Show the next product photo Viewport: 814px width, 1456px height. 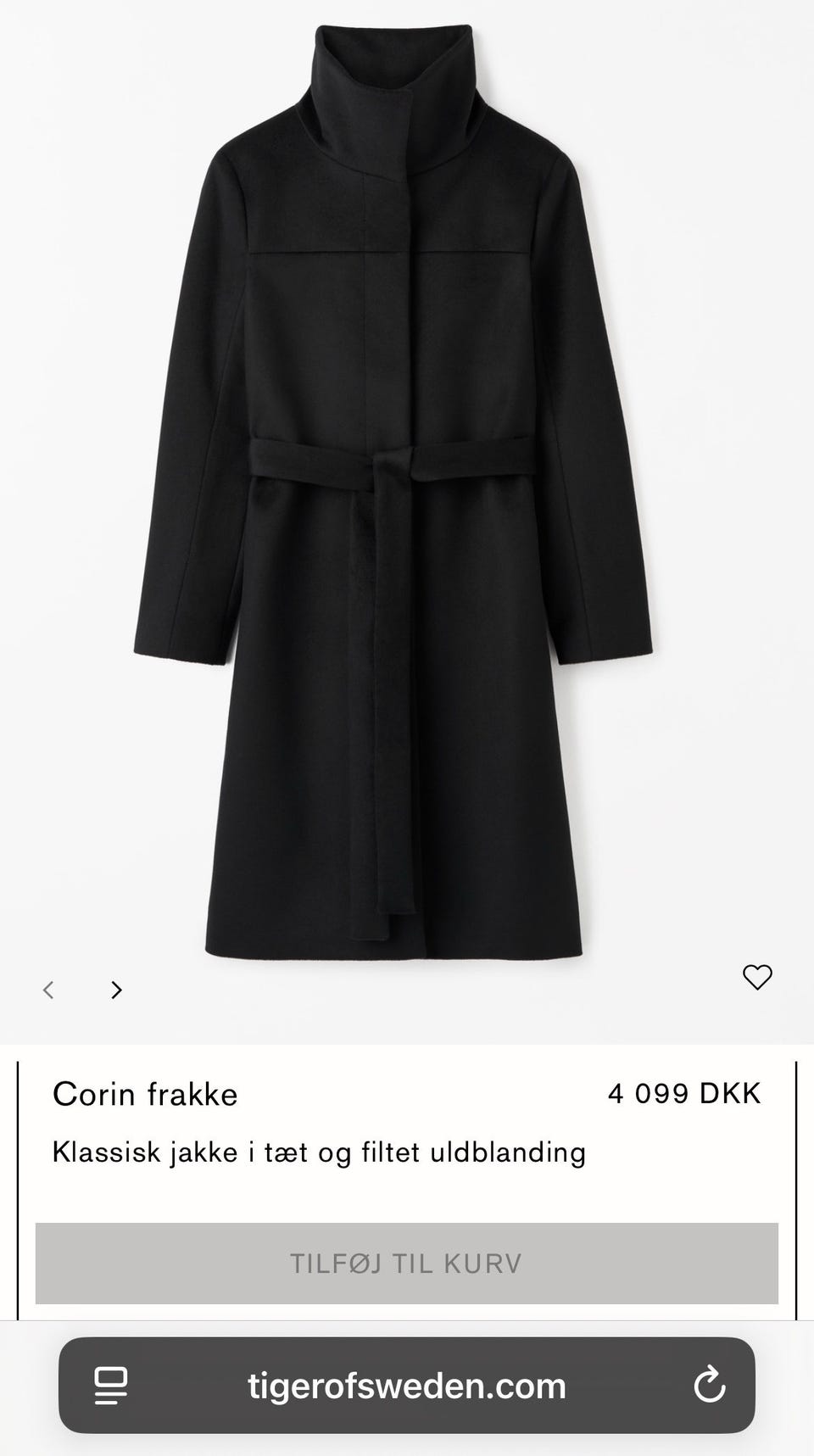(x=117, y=990)
